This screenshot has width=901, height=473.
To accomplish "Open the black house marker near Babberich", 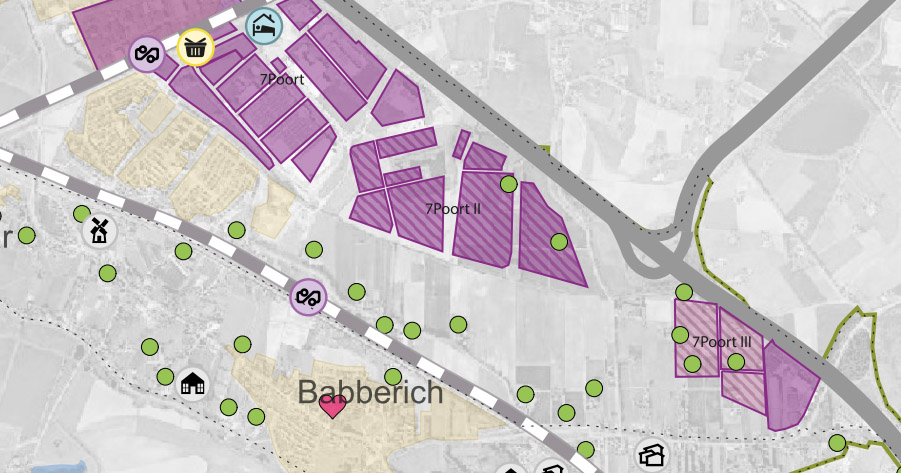I will tap(193, 383).
